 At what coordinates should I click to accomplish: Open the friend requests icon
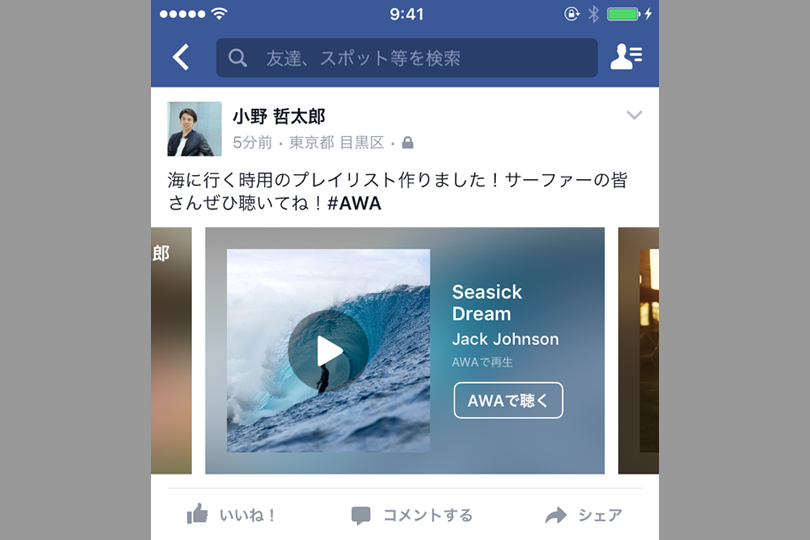(x=626, y=58)
